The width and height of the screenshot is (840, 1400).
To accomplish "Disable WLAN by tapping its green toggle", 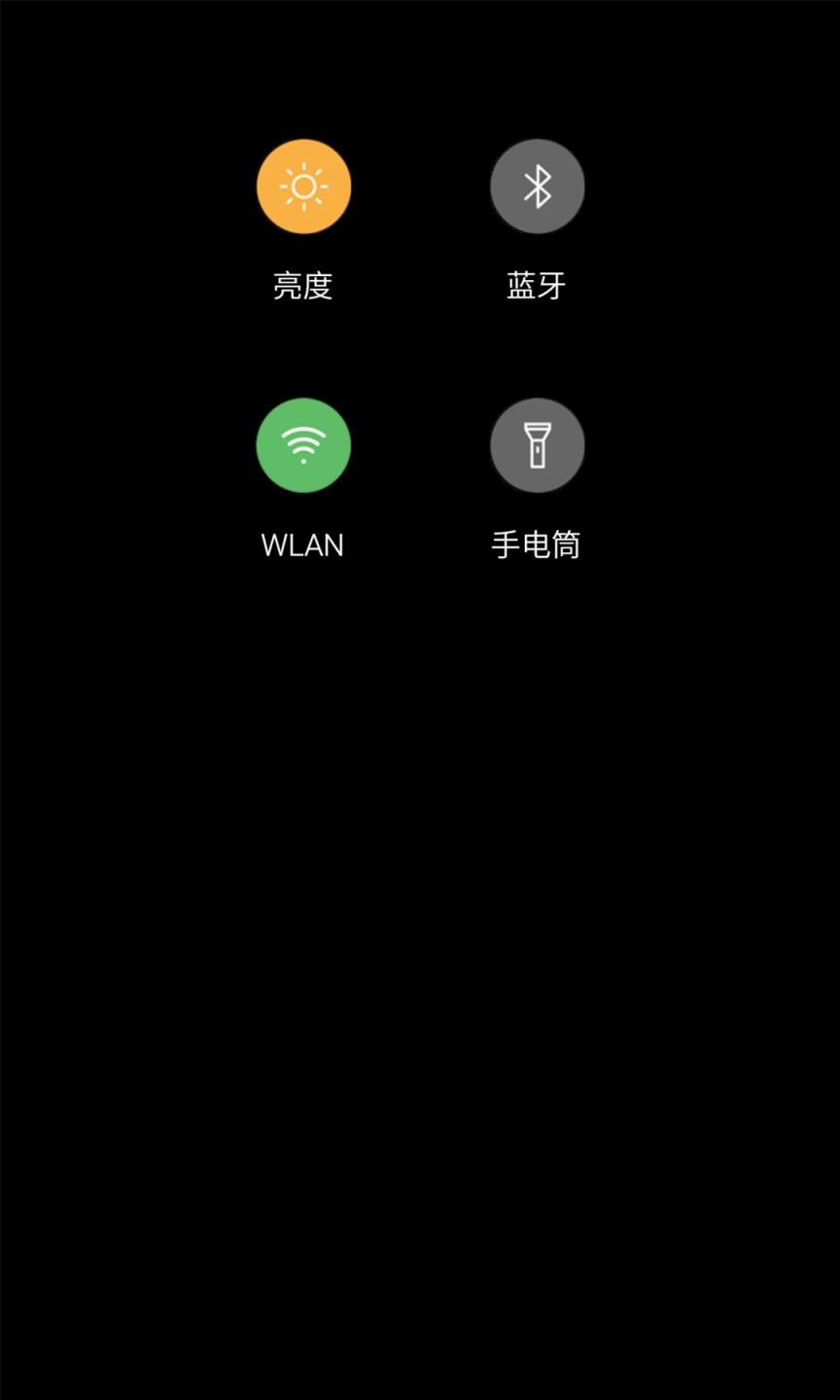I will (303, 444).
